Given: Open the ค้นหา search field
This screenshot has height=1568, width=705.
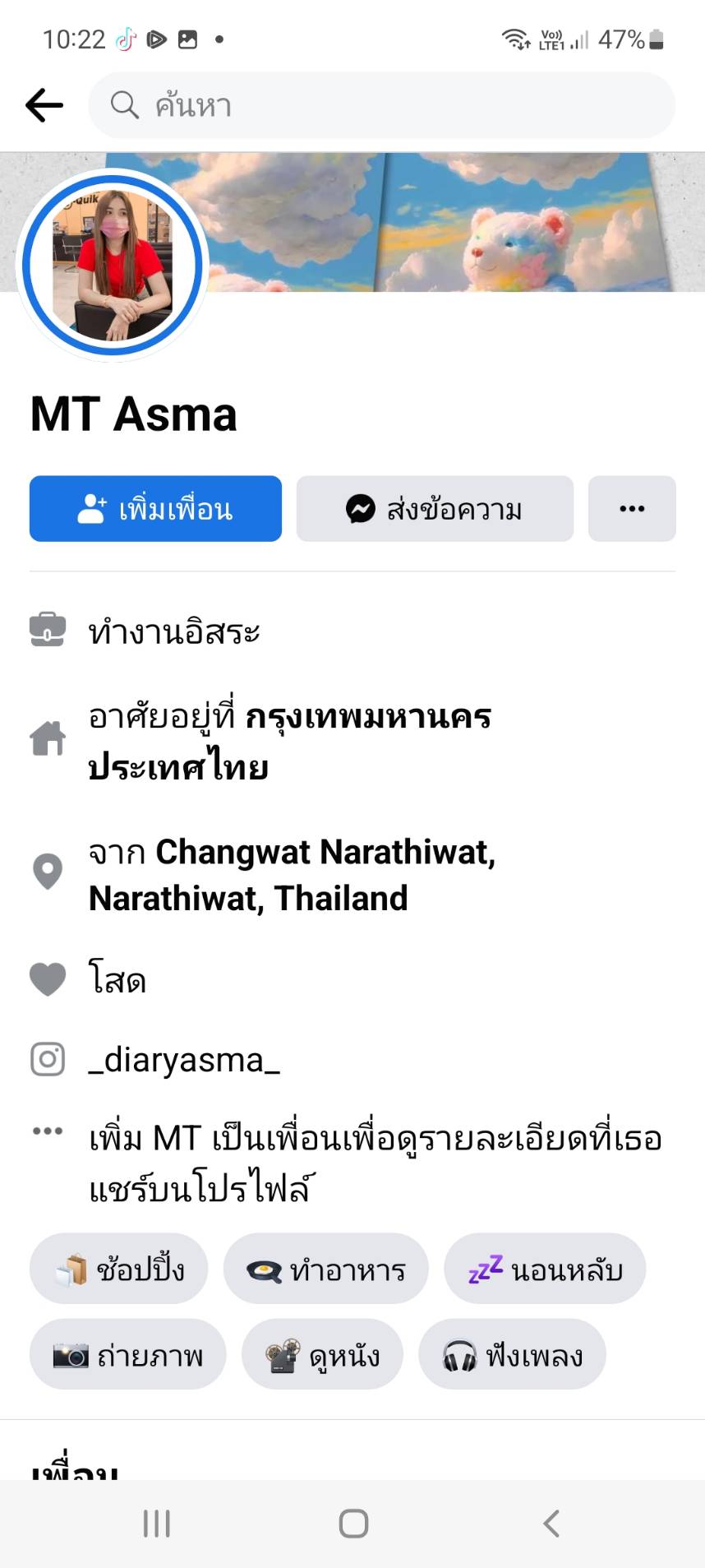Looking at the screenshot, I should pos(381,105).
